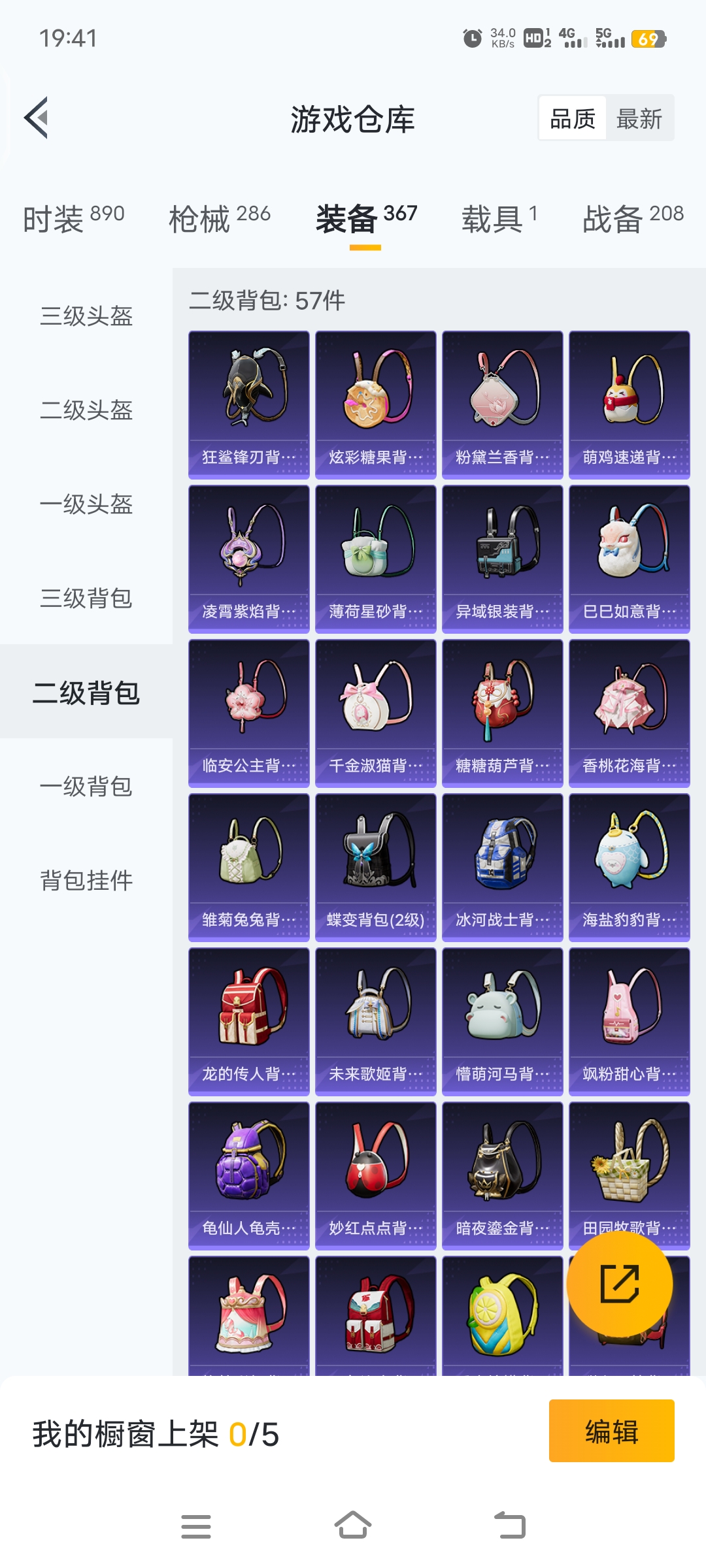Switch to the 枪械 tab
706x1568 pixels.
tap(219, 218)
